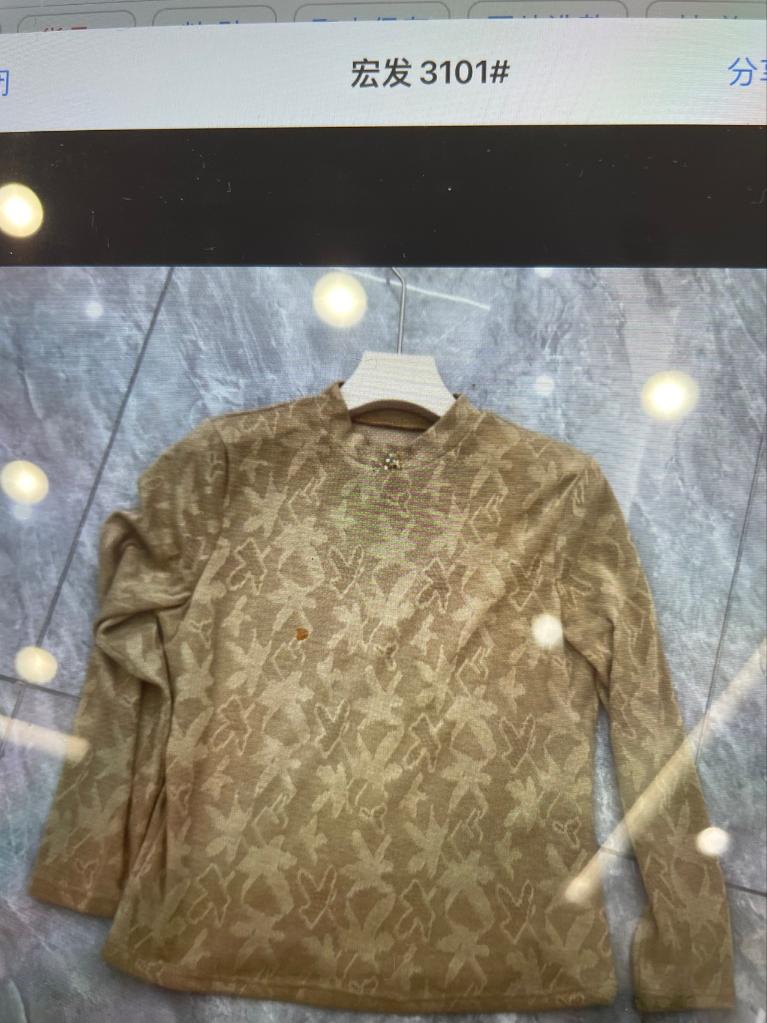The image size is (767, 1023).
Task: Tap the 分享 share button
Action: [746, 73]
